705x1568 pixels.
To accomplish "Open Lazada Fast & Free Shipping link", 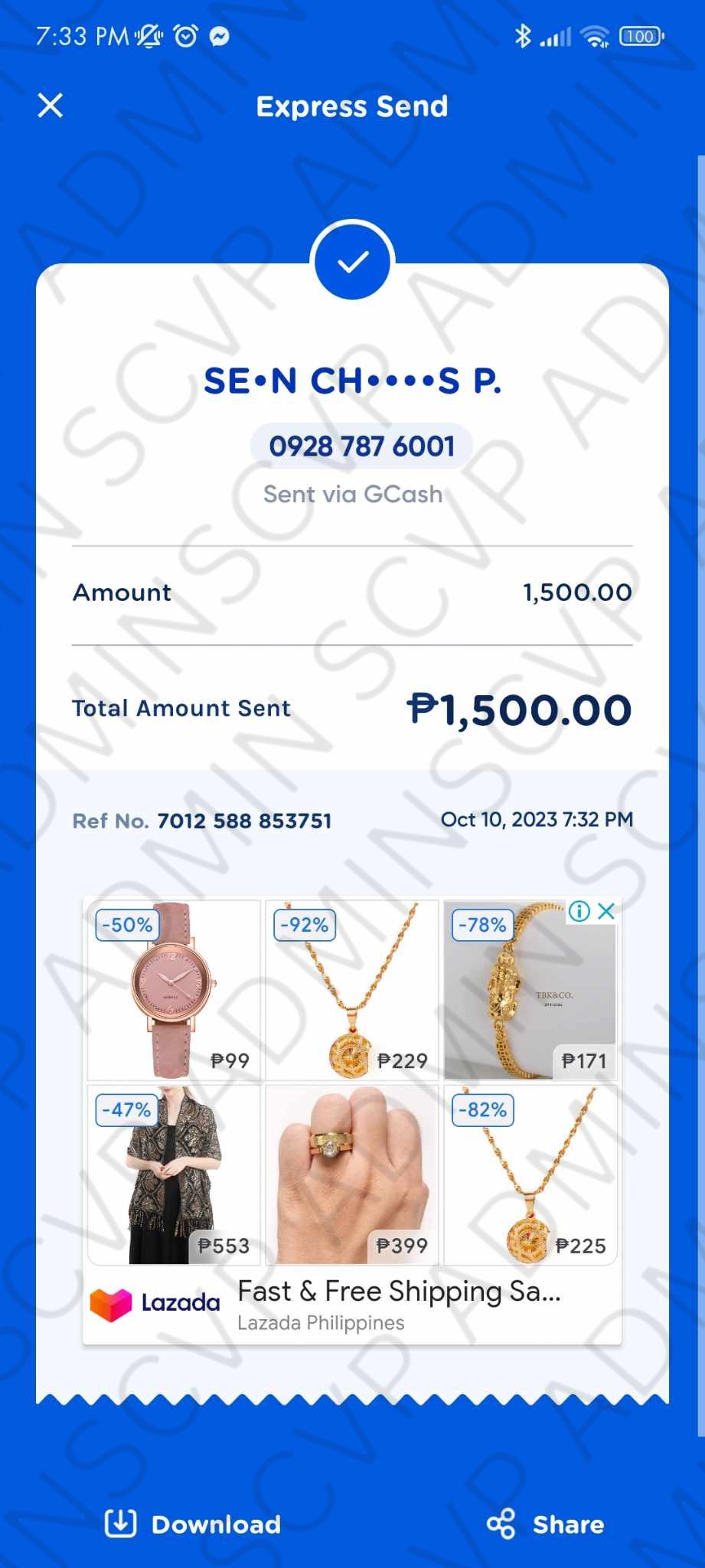I will pos(398,1293).
